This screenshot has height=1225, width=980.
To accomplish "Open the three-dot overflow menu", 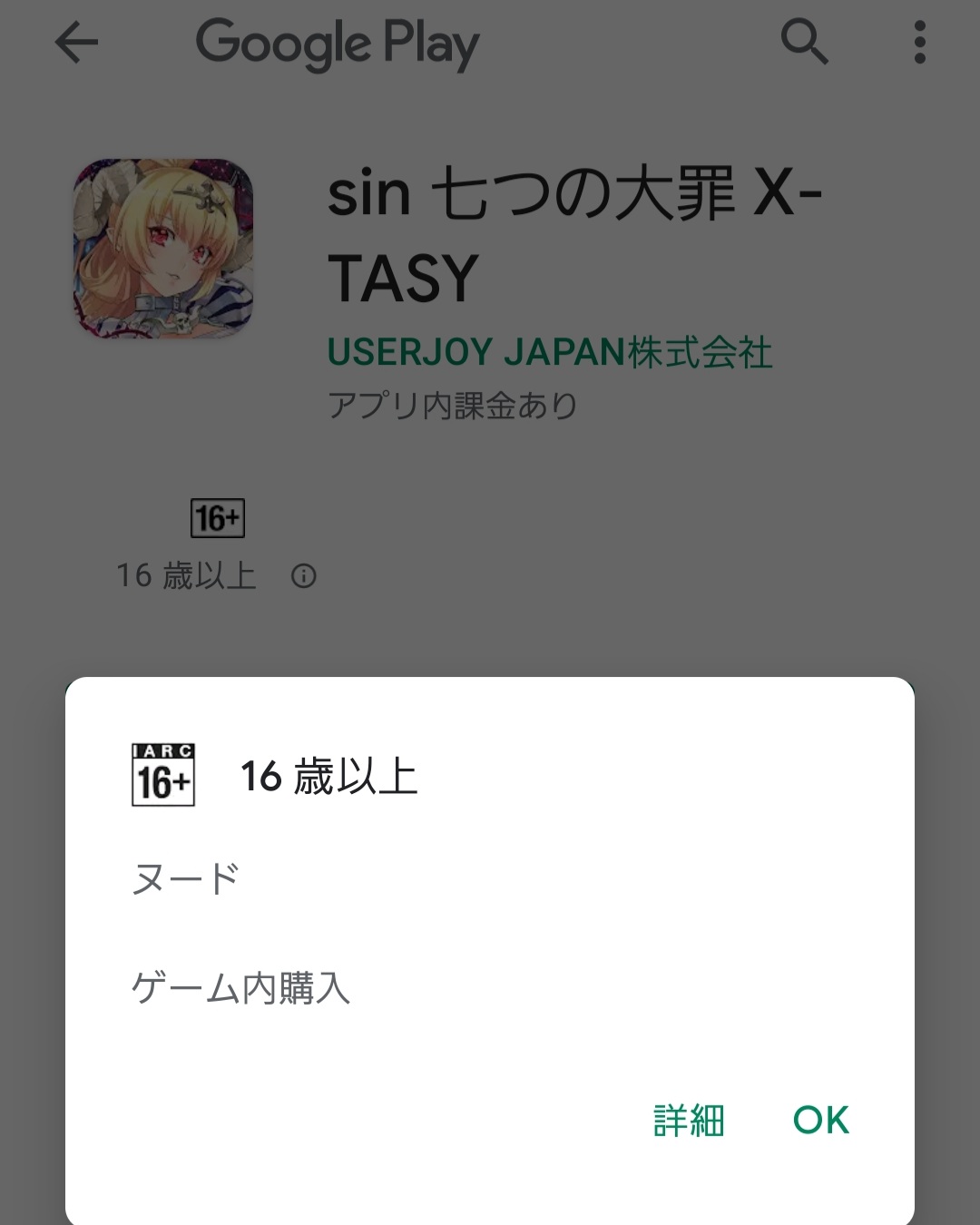I will [x=919, y=43].
